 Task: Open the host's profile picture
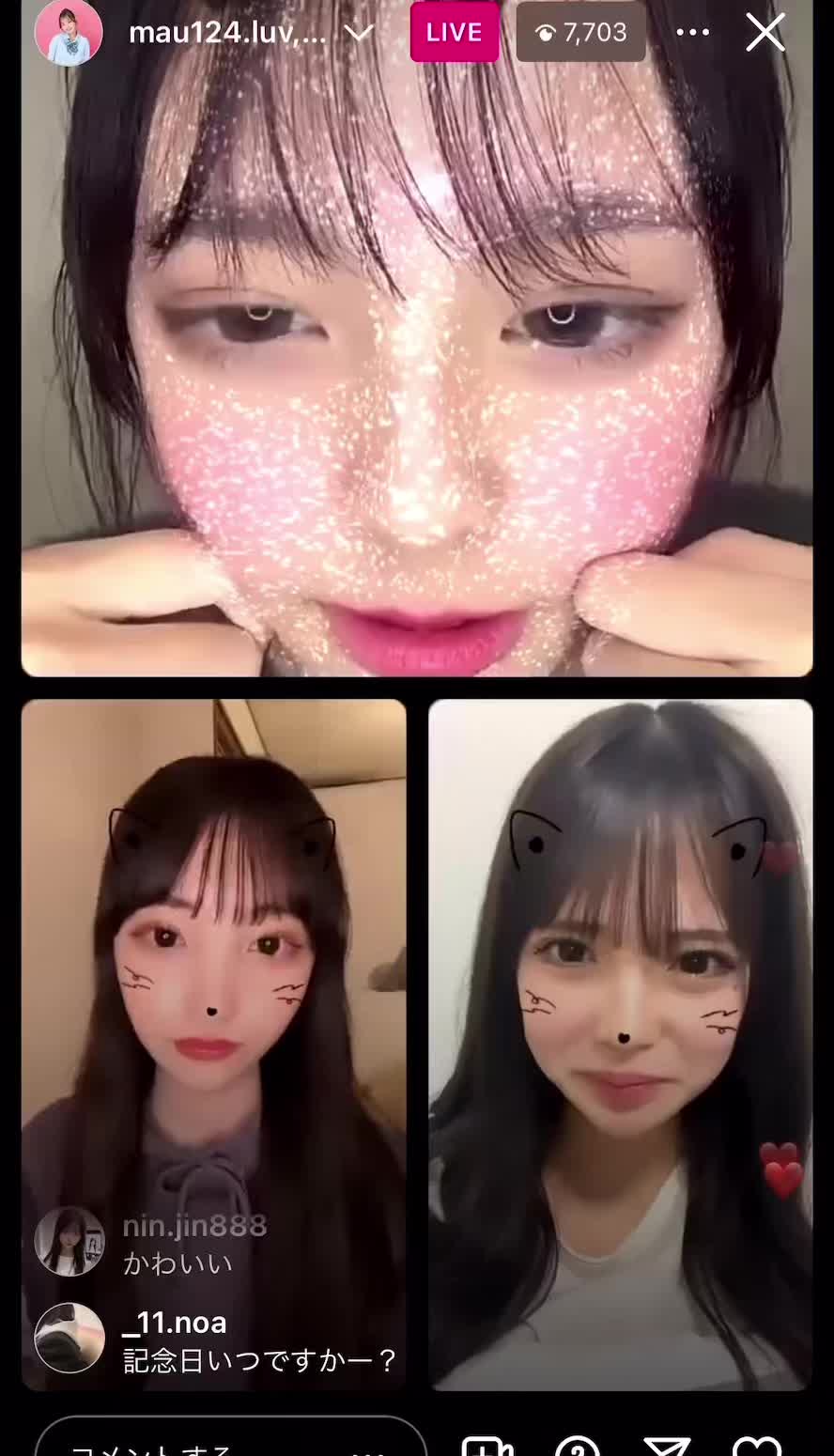click(69, 33)
